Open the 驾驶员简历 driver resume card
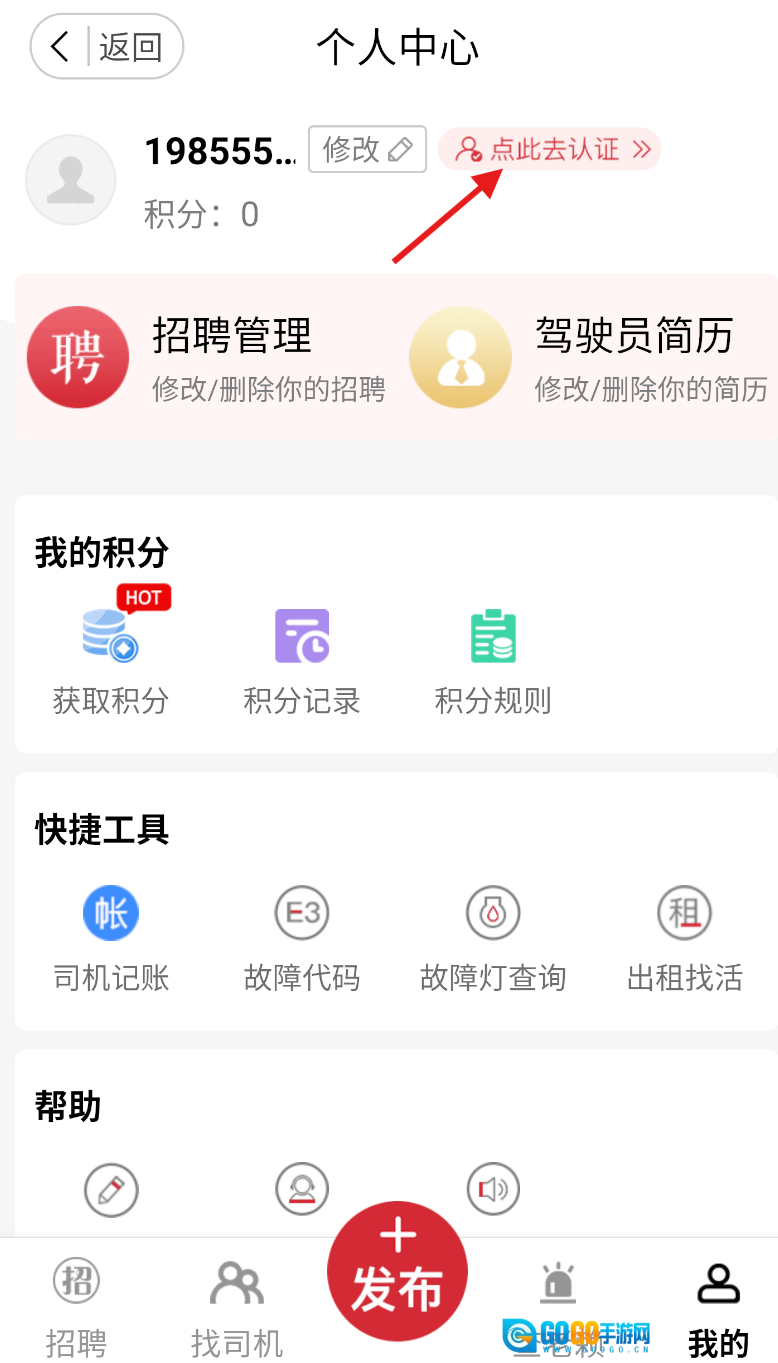The width and height of the screenshot is (778, 1363). 590,358
